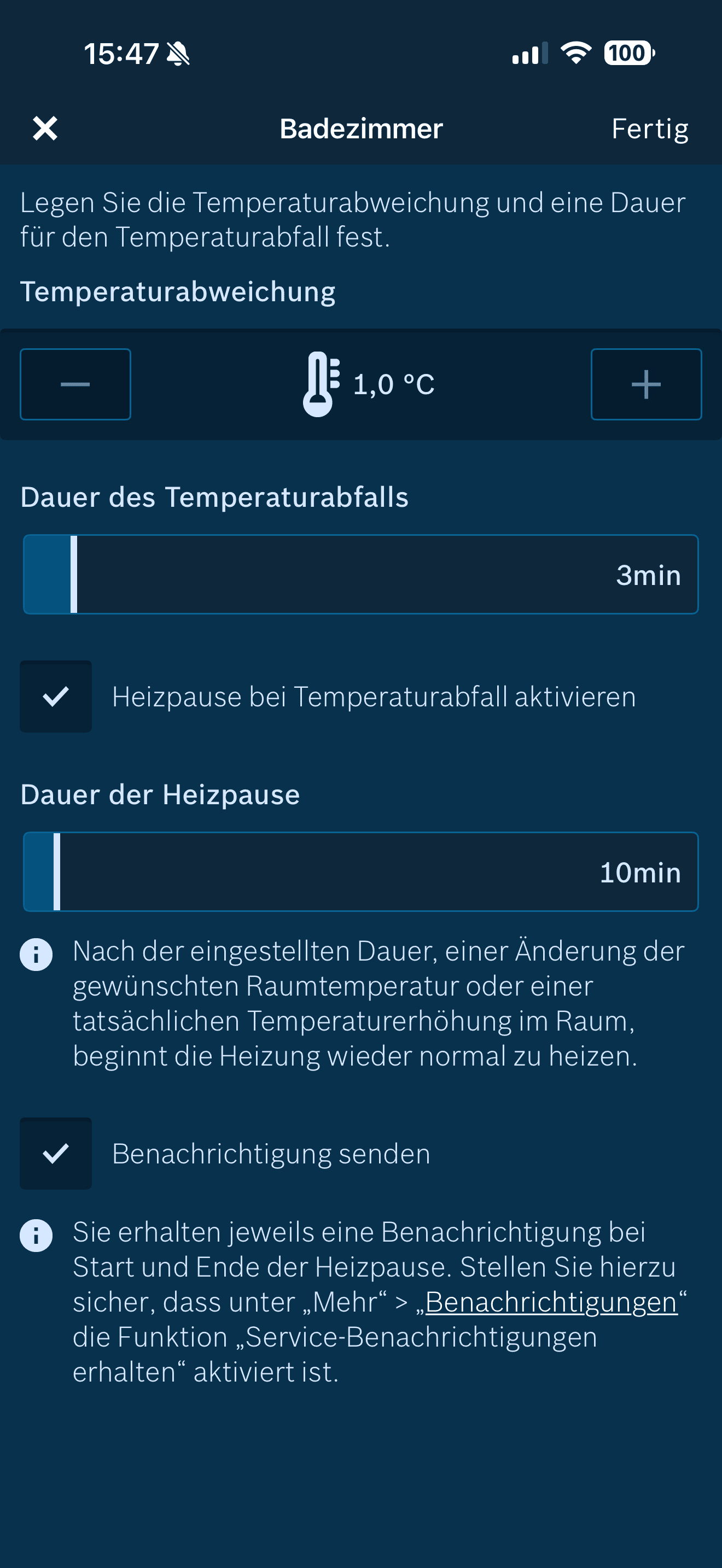Tap Fertig to save settings
The height and width of the screenshot is (1568, 722).
coord(650,128)
